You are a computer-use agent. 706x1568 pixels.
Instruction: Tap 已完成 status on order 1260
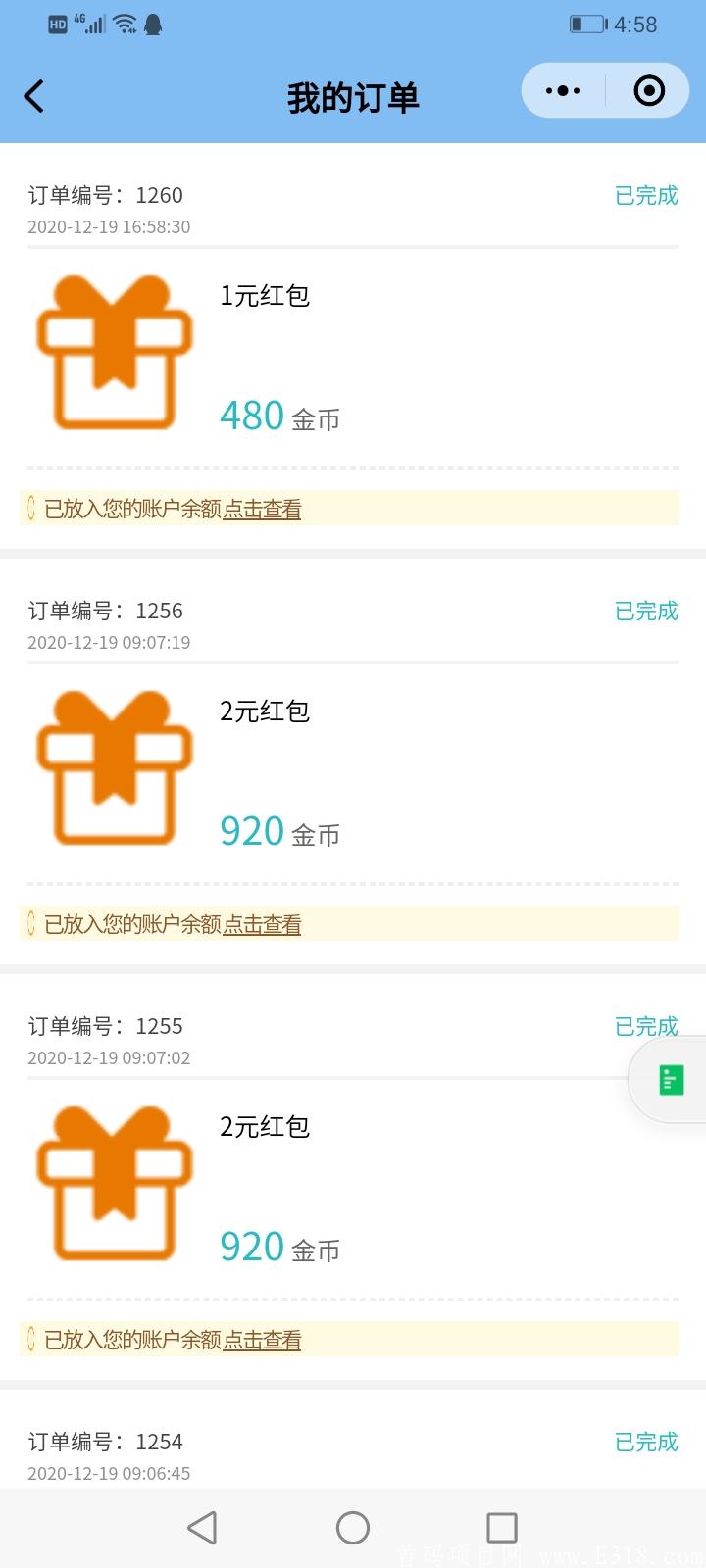click(x=645, y=196)
